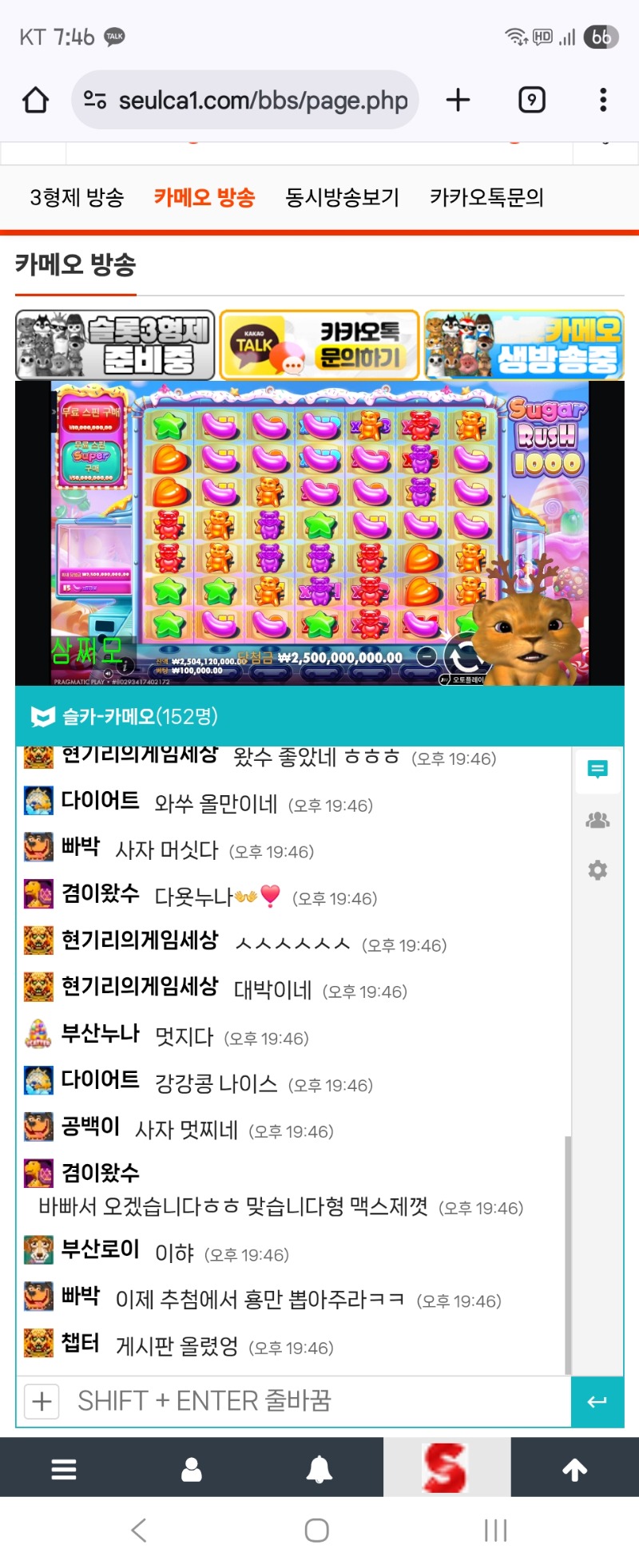Screen dimensions: 639x1568
Task: View the chat participants list
Action: point(597,820)
